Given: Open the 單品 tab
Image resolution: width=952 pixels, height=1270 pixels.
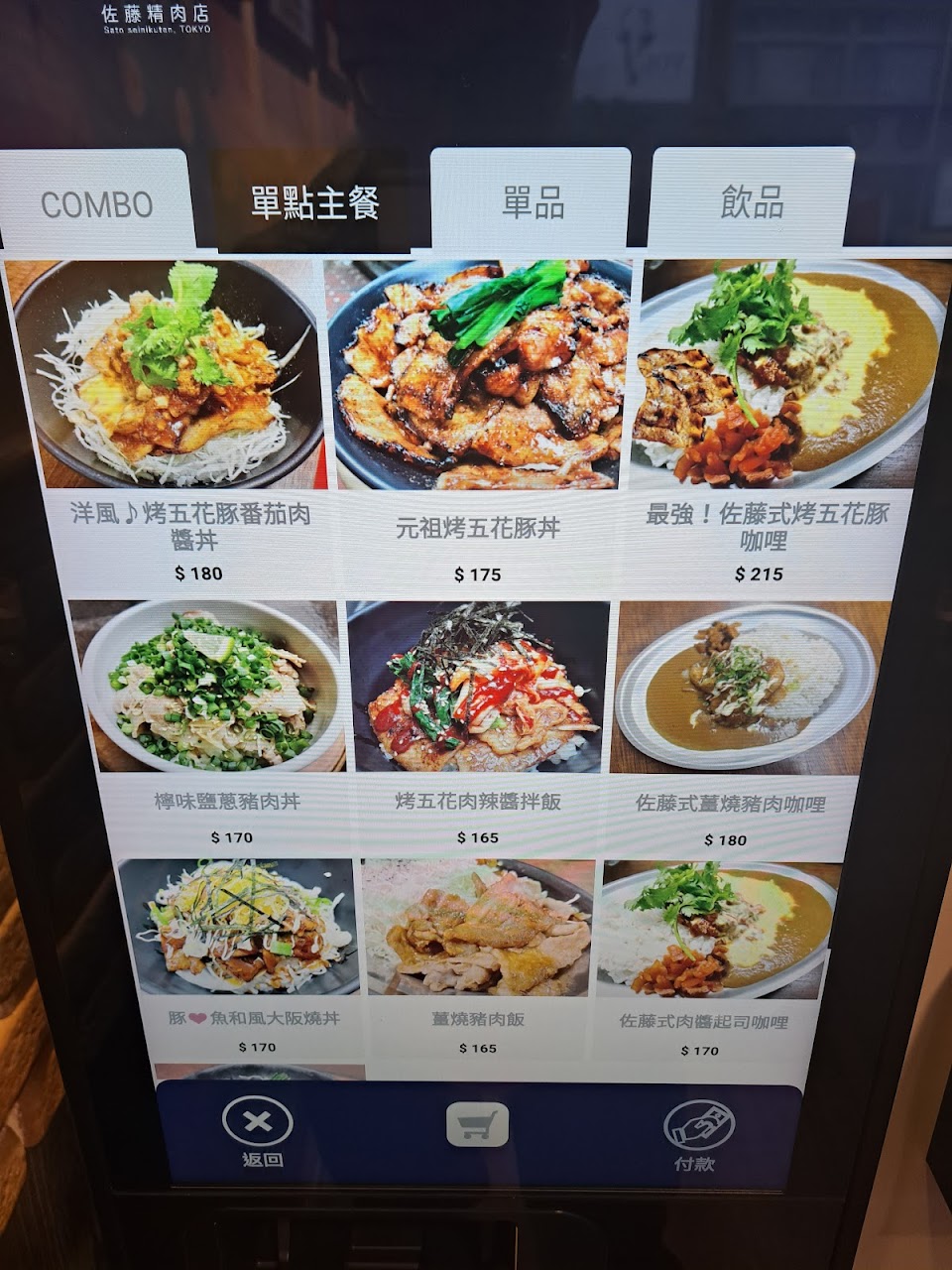Looking at the screenshot, I should (x=533, y=202).
